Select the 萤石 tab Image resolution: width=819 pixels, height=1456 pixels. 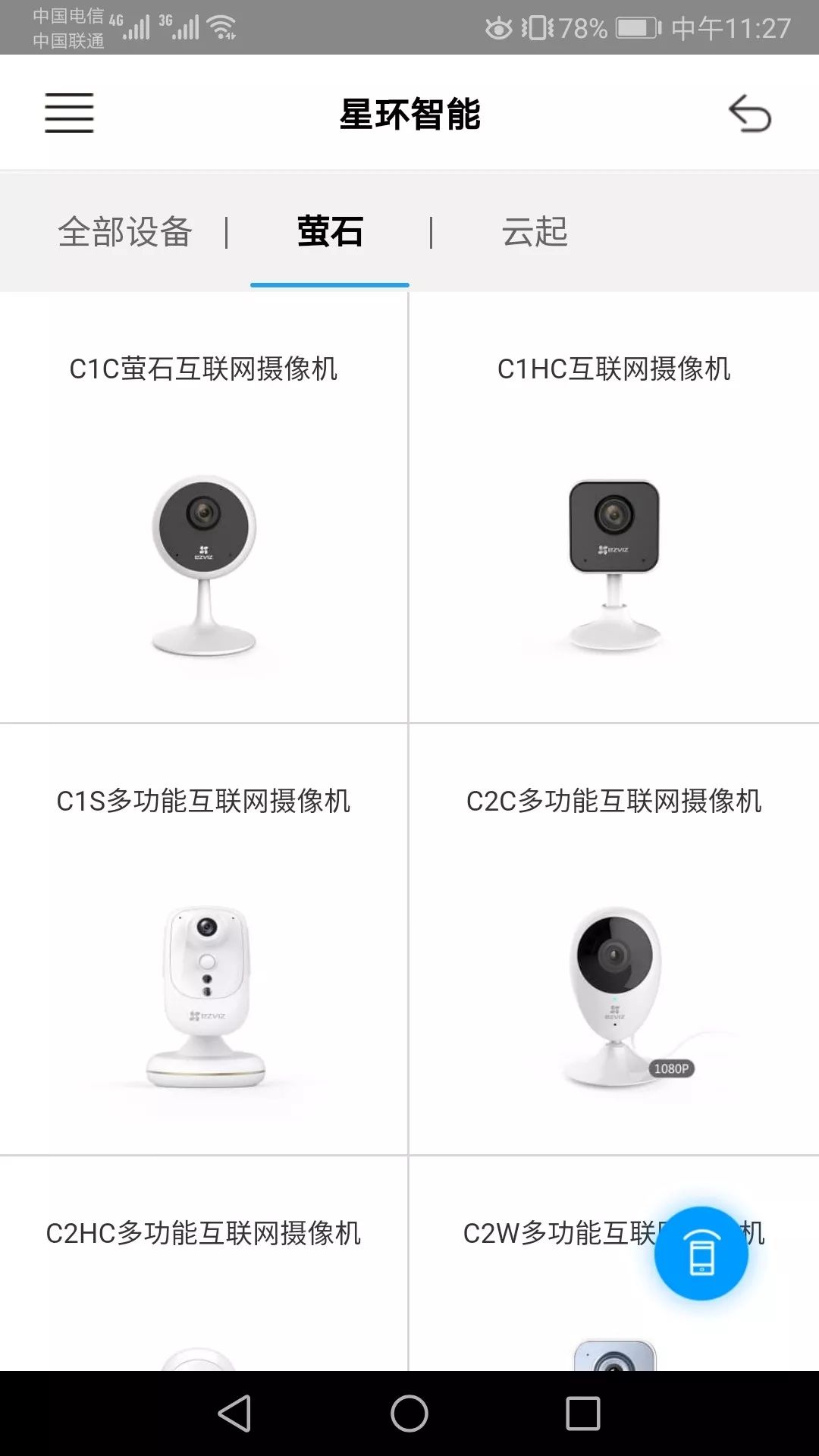(330, 232)
